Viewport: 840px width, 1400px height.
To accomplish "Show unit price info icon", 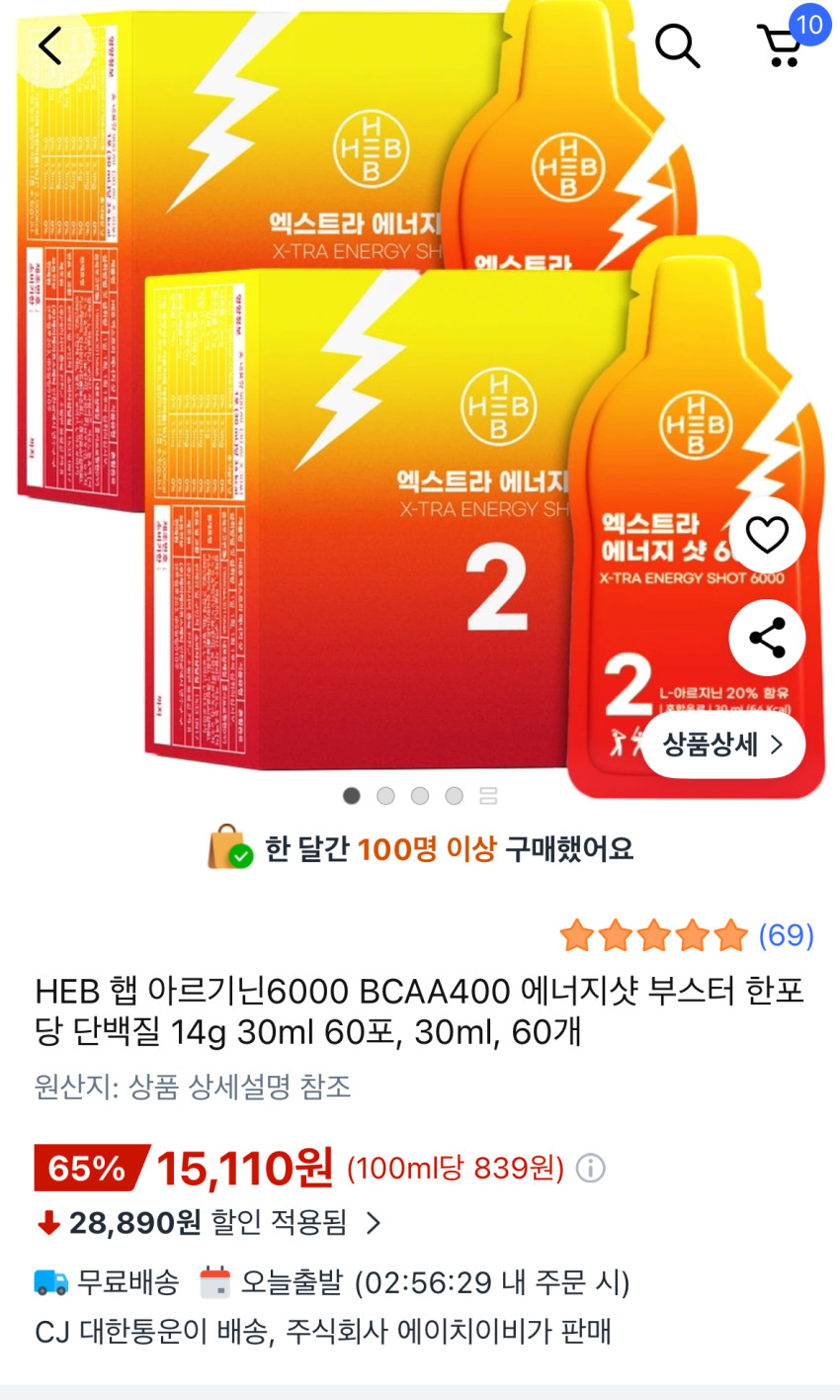I will 590,1169.
